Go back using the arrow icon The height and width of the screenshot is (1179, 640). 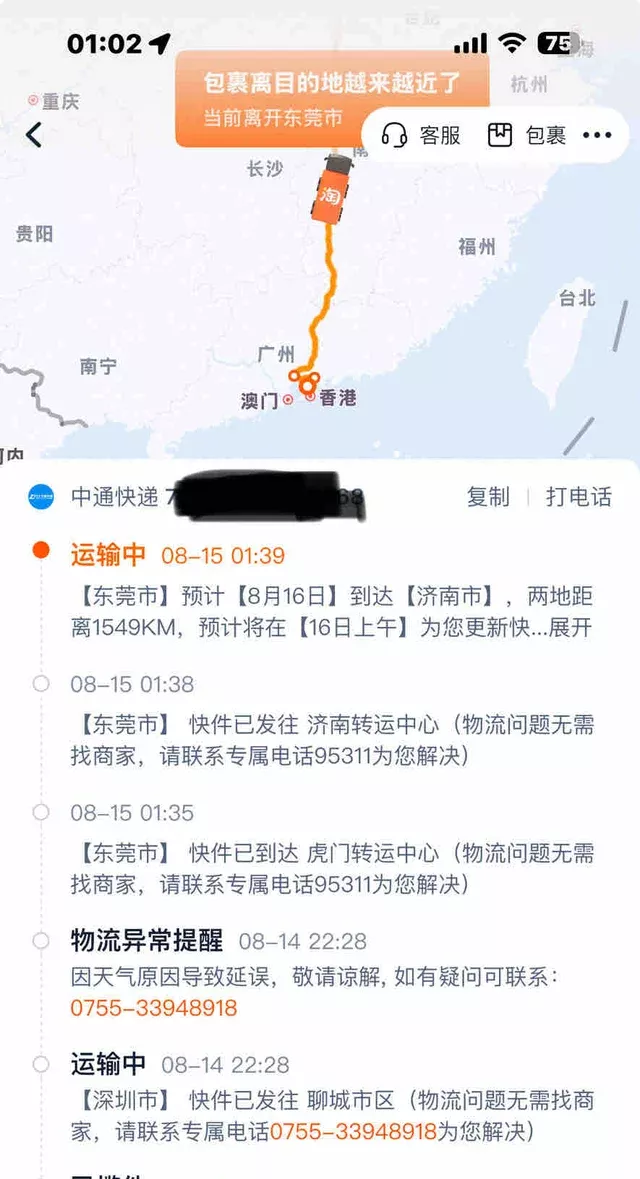click(x=35, y=134)
